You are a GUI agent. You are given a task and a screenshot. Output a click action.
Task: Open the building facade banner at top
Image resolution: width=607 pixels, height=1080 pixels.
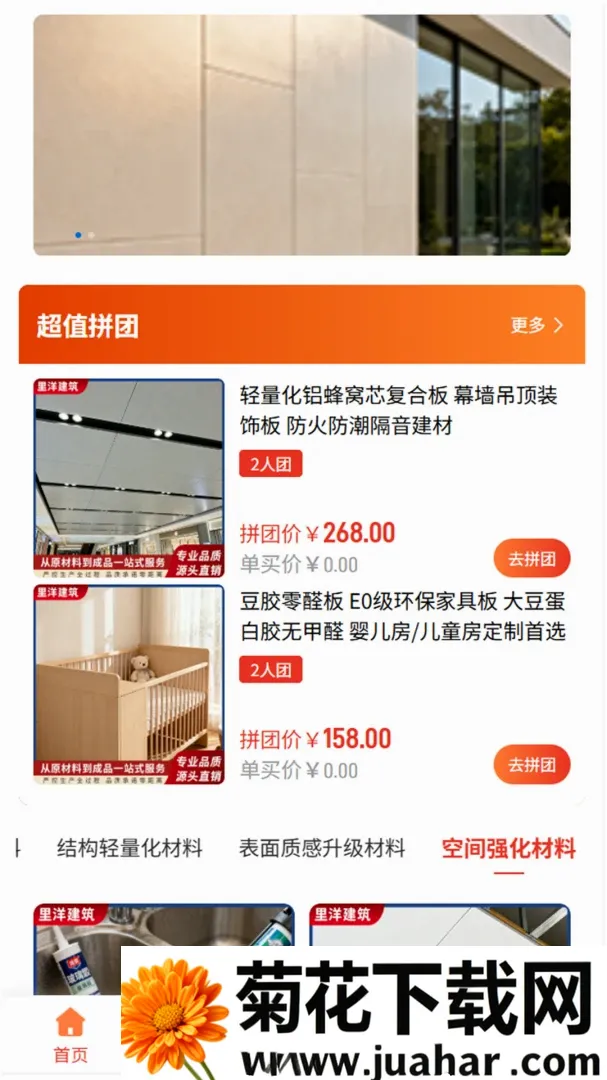tap(302, 135)
